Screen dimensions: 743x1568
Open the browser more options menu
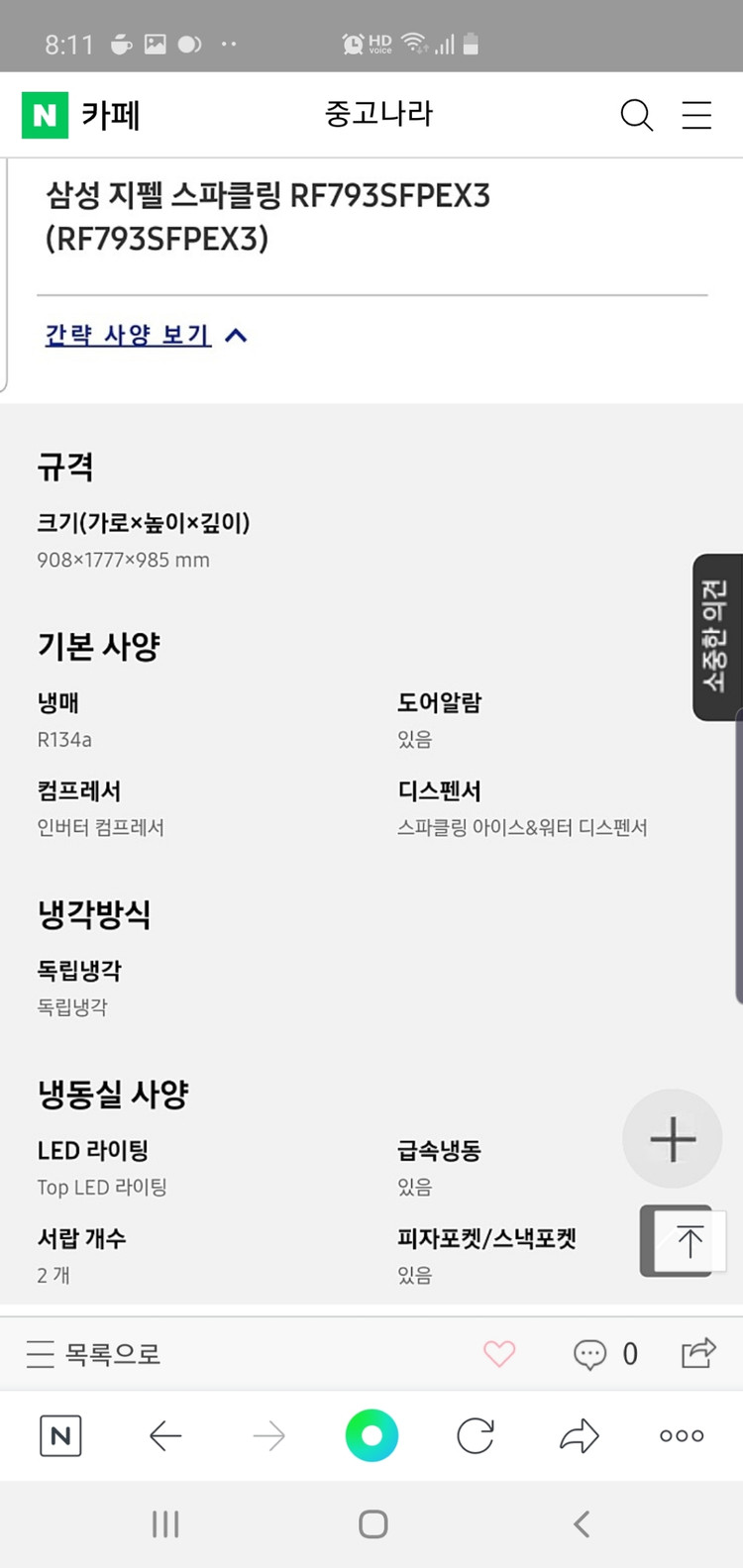coord(681,1435)
